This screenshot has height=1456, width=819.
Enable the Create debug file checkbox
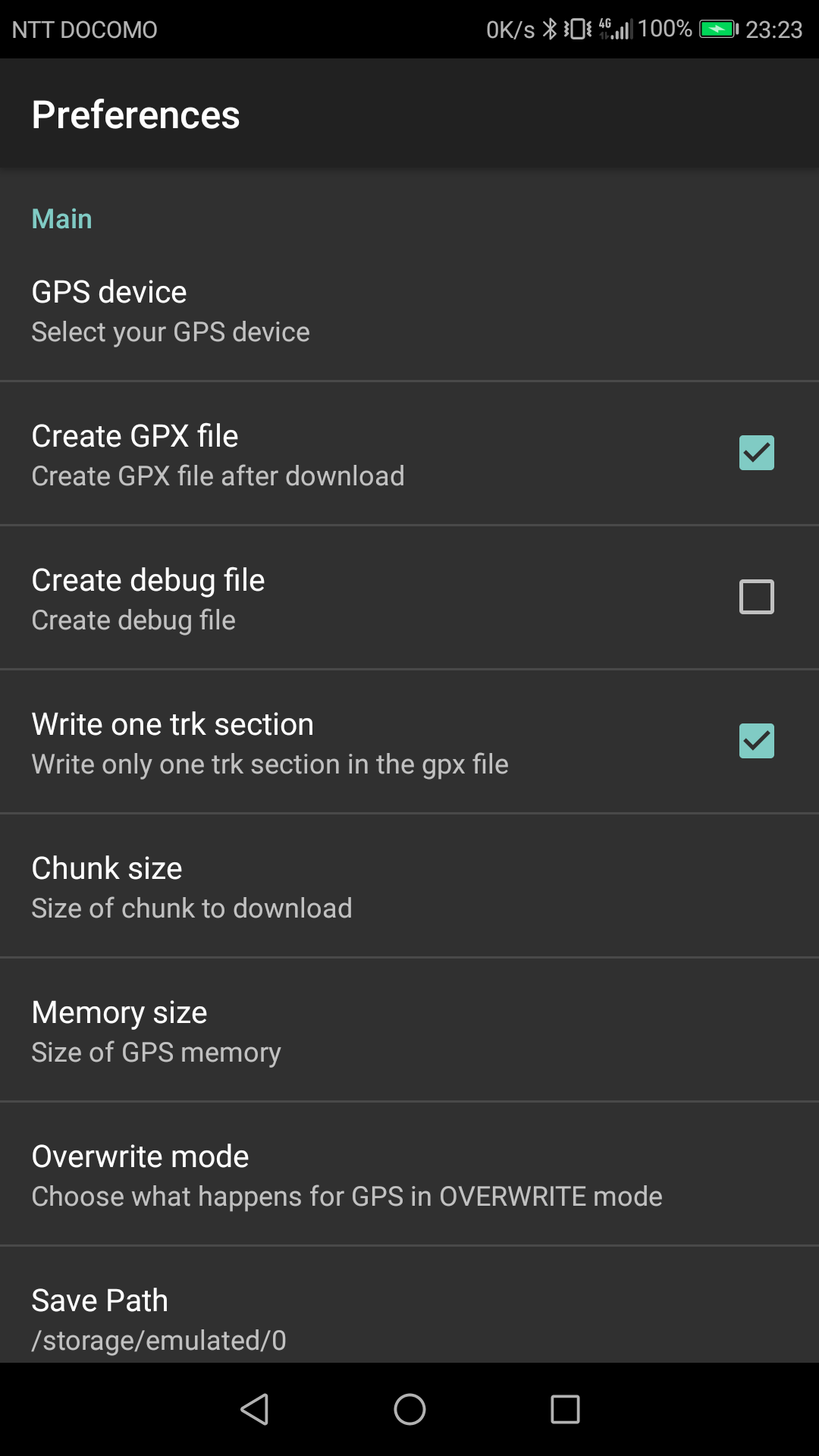[756, 597]
